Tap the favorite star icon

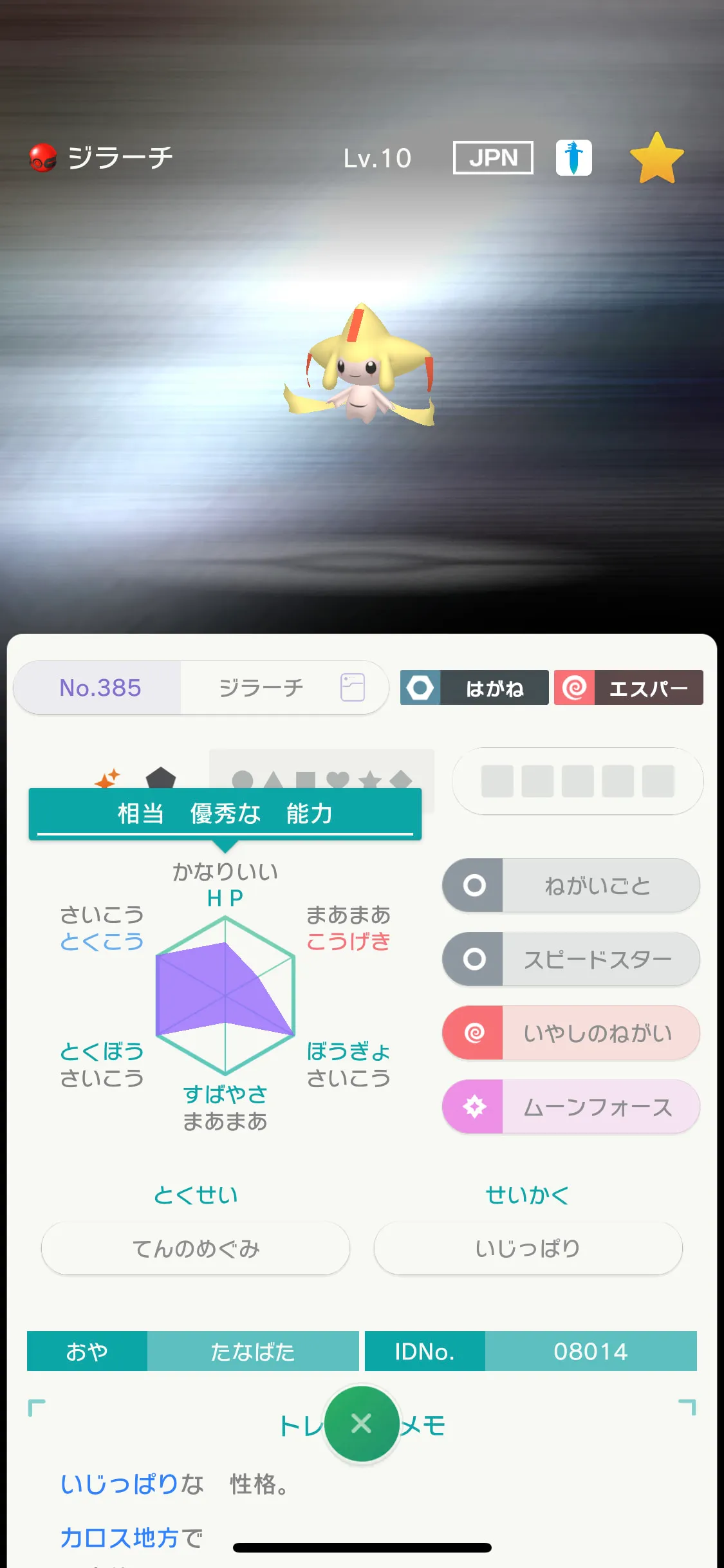[656, 158]
